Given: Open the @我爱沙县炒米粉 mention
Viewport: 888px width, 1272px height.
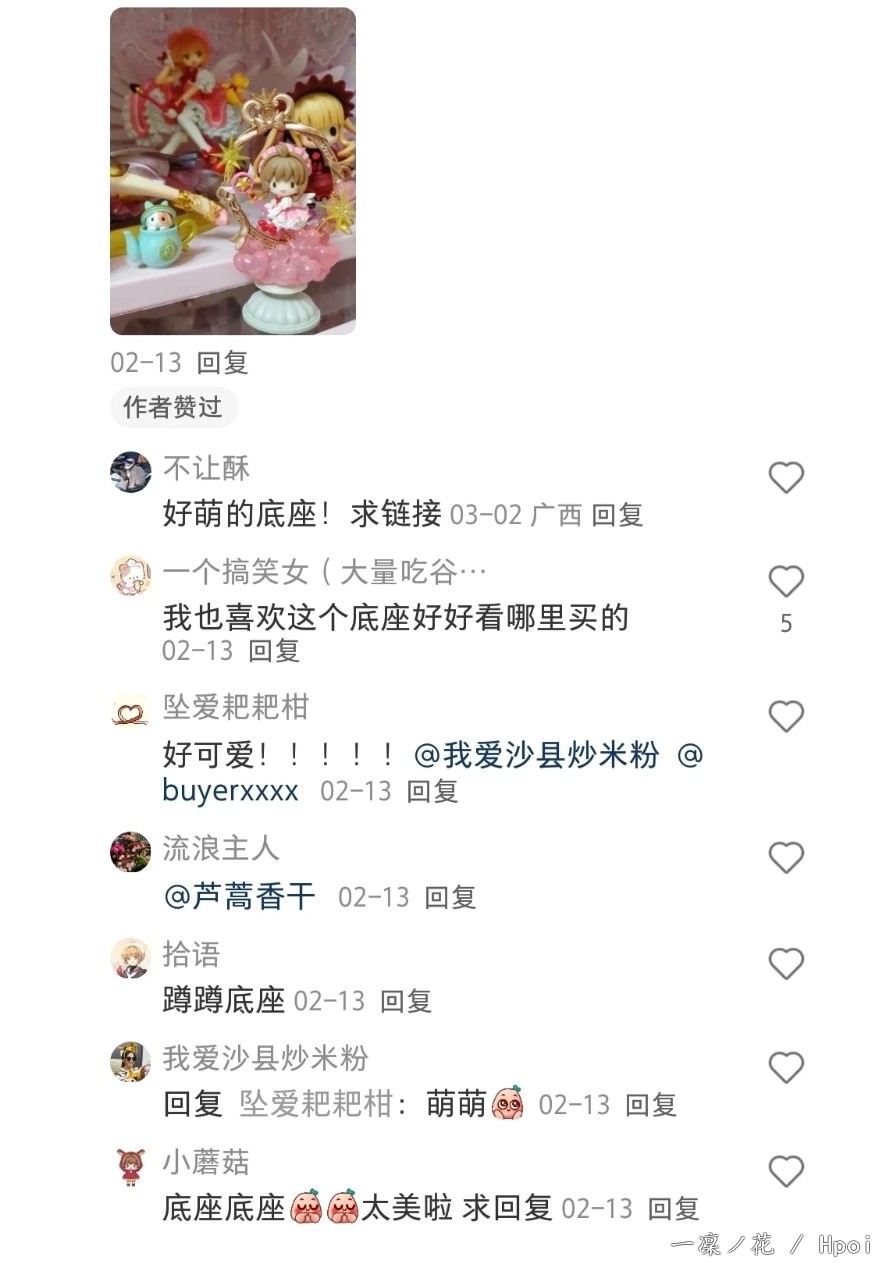Looking at the screenshot, I should pos(537,755).
